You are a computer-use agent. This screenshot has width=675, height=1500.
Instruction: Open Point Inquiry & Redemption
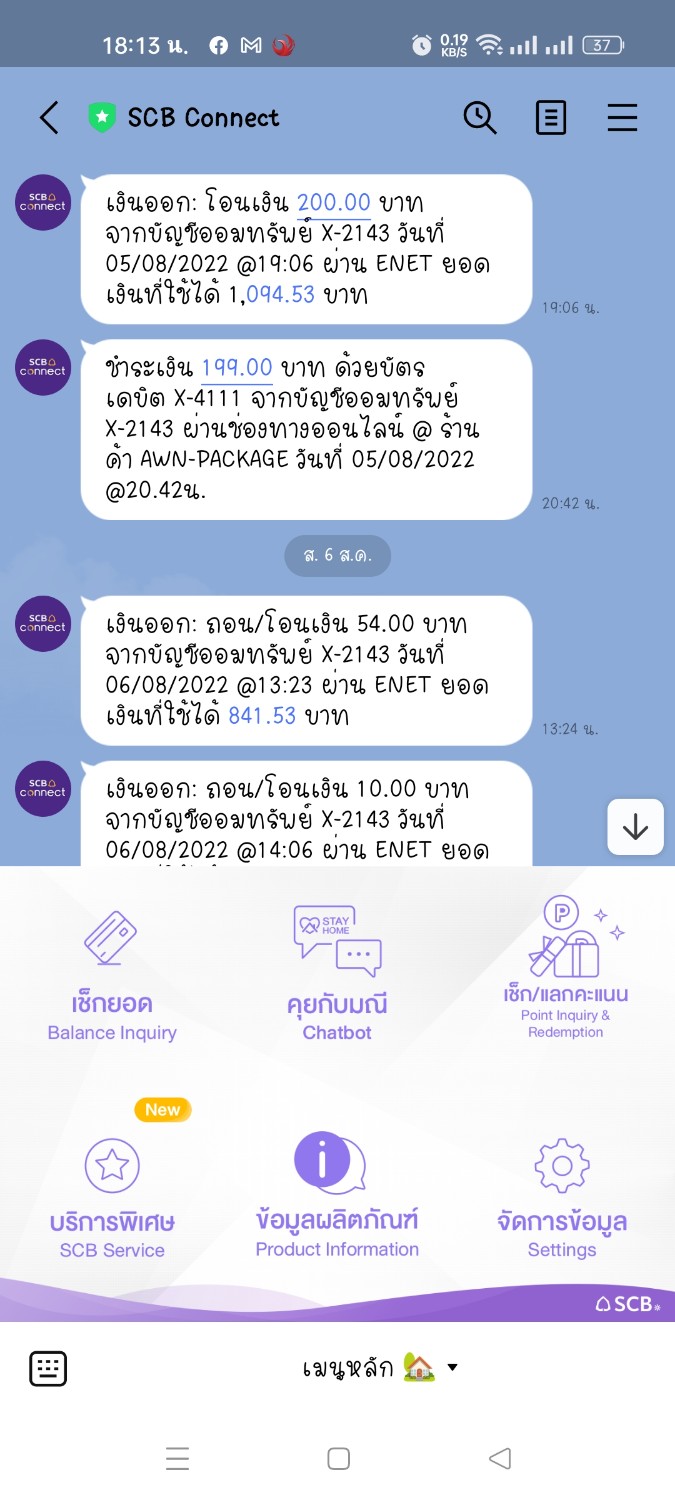[566, 968]
